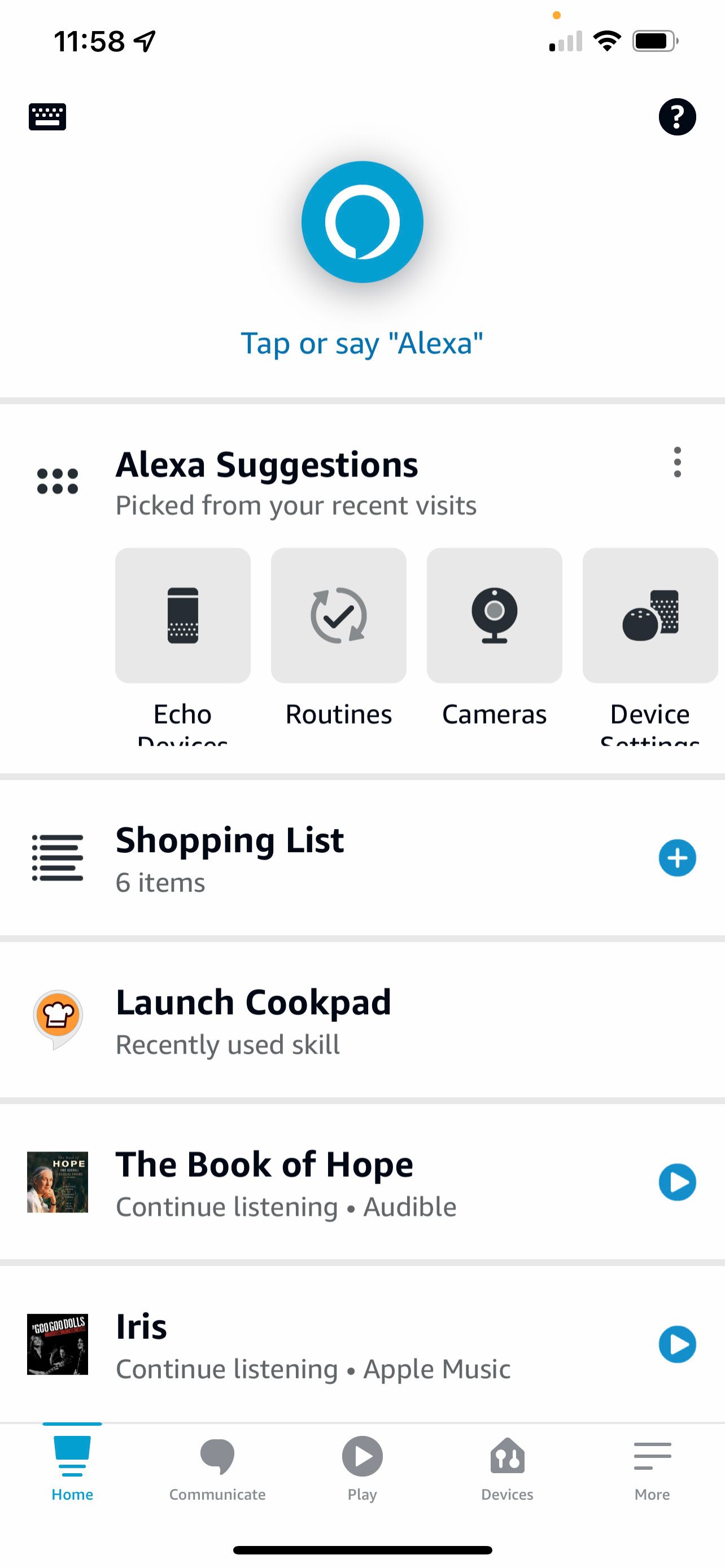Select the Shopping List icon
725x1568 pixels.
pos(56,857)
